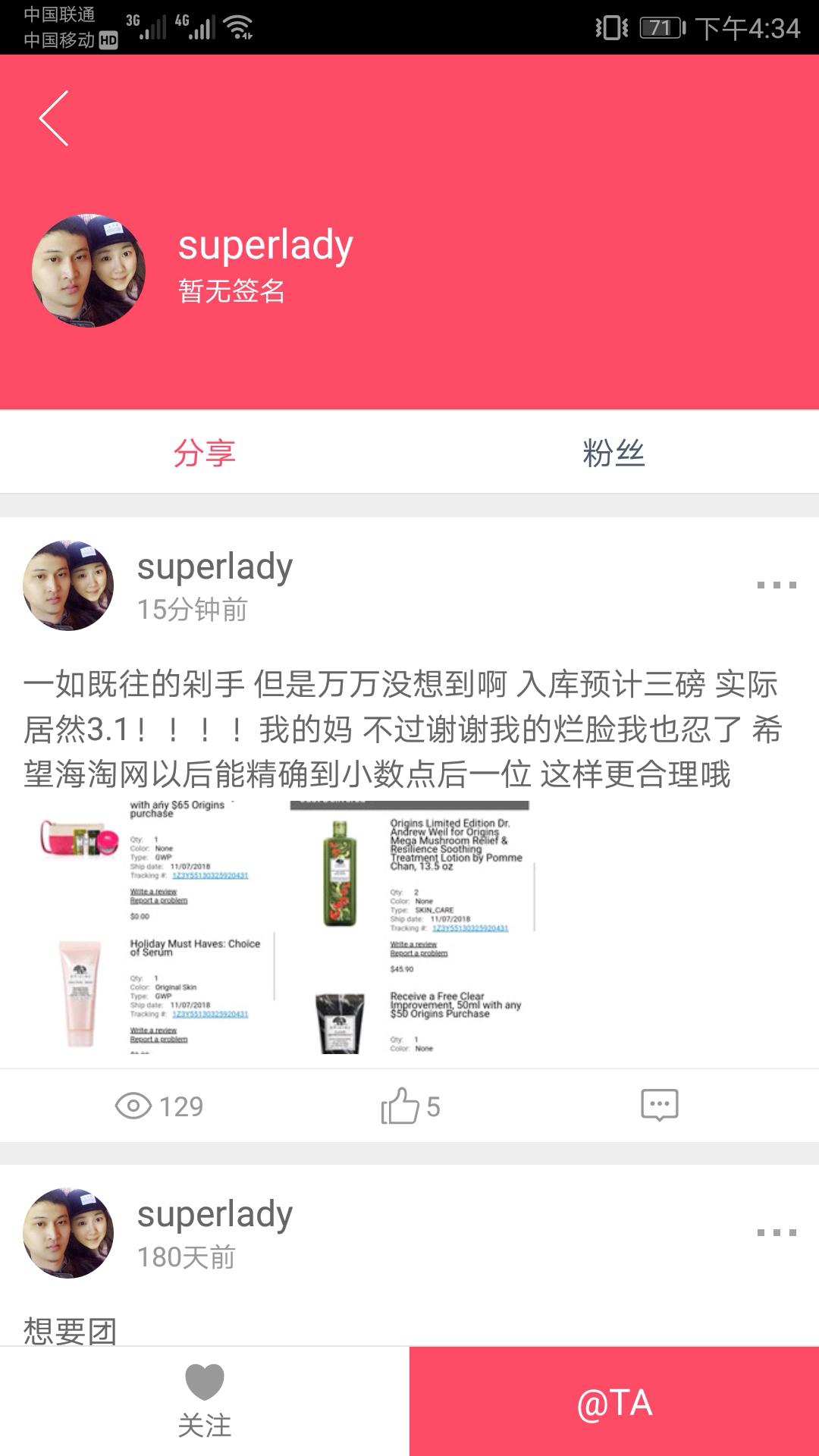819x1456 pixels.
Task: Follow superlady via 关注 button
Action: pos(205,1401)
